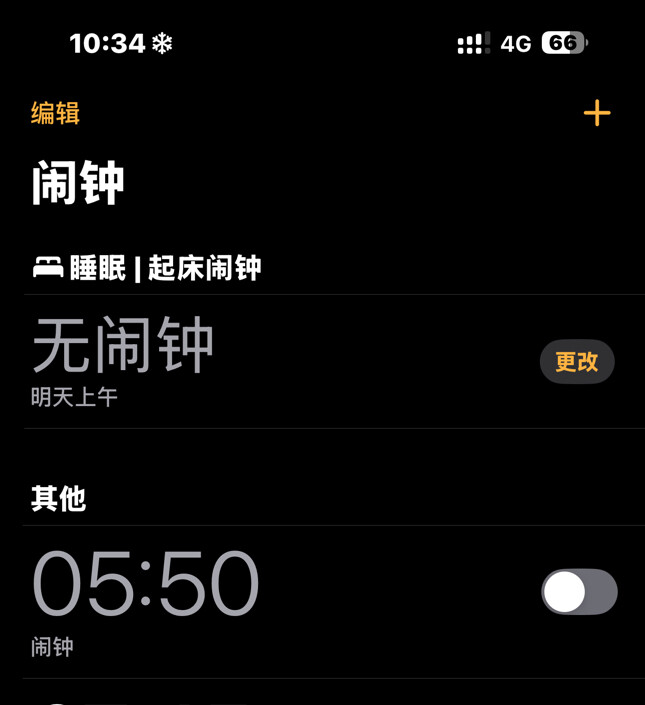Add a new alarm with the plus icon
Image resolution: width=645 pixels, height=705 pixels.
click(597, 113)
